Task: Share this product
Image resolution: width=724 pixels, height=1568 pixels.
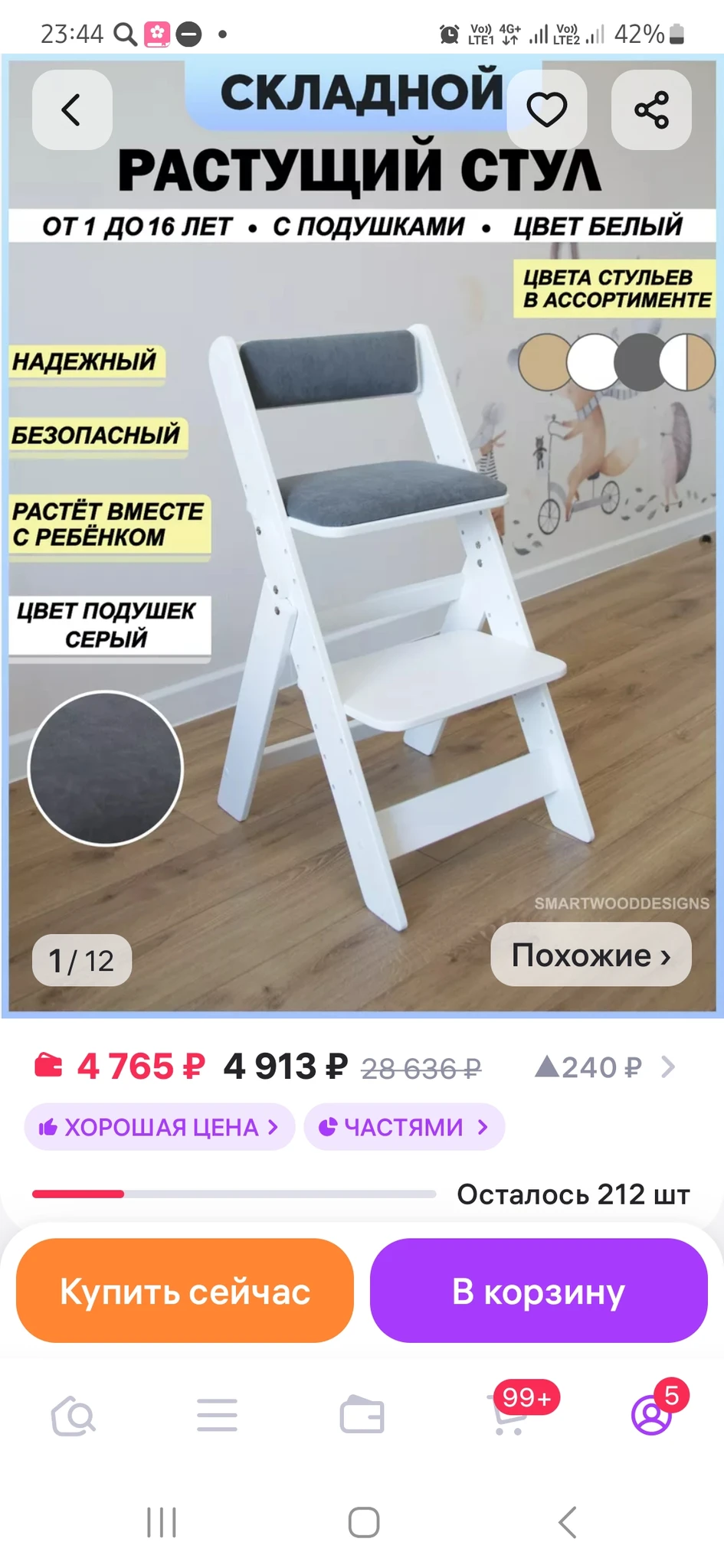Action: pos(651,109)
